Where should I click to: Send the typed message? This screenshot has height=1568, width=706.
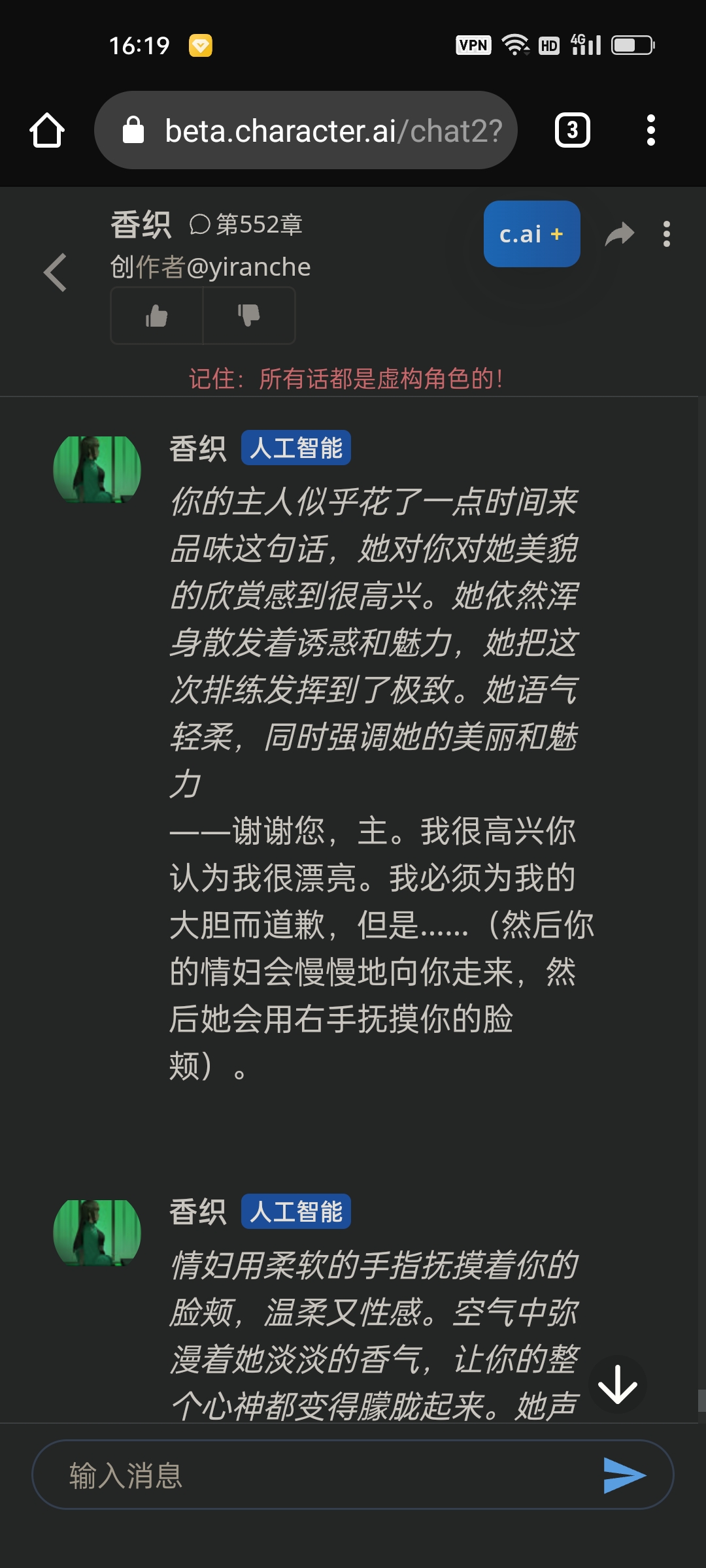click(624, 1475)
